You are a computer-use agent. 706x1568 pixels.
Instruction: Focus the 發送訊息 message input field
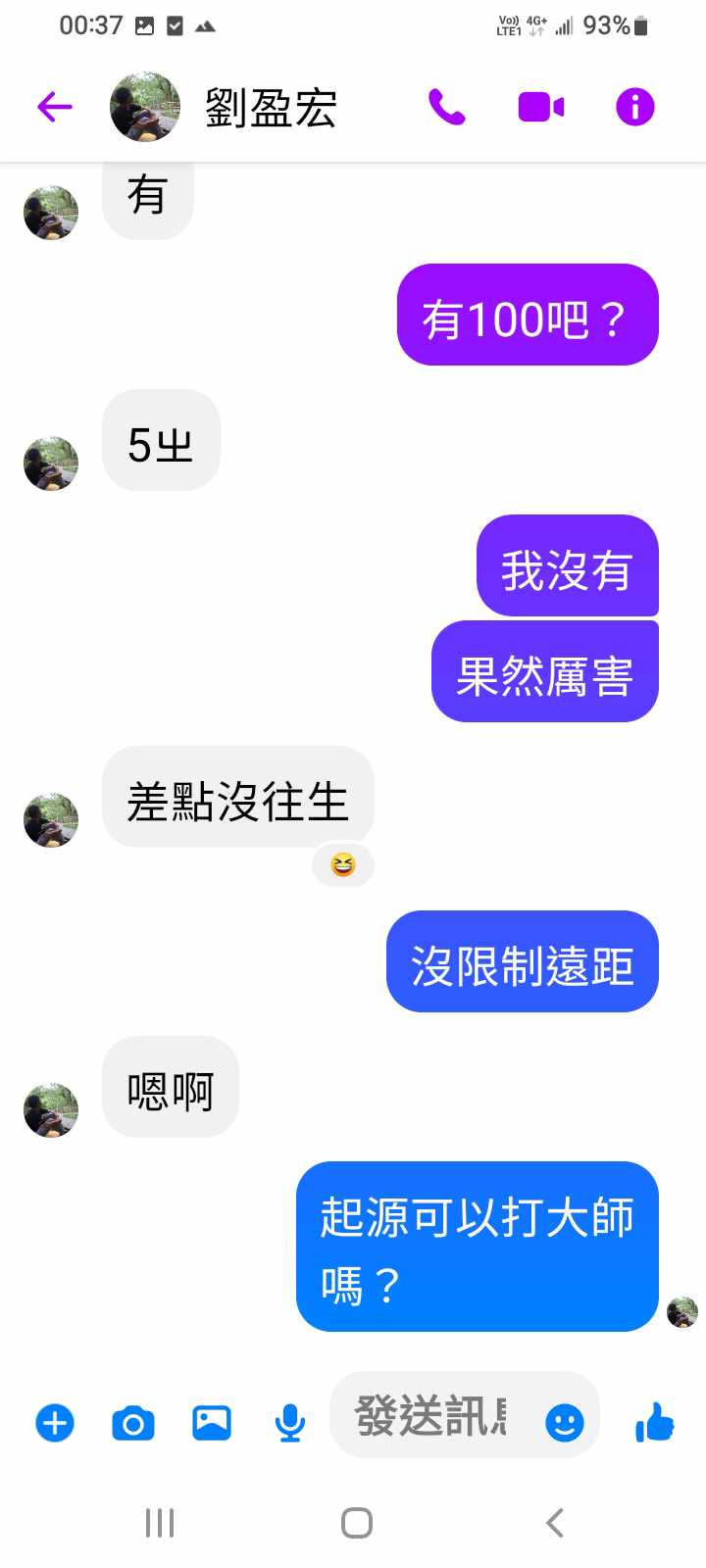click(431, 1417)
